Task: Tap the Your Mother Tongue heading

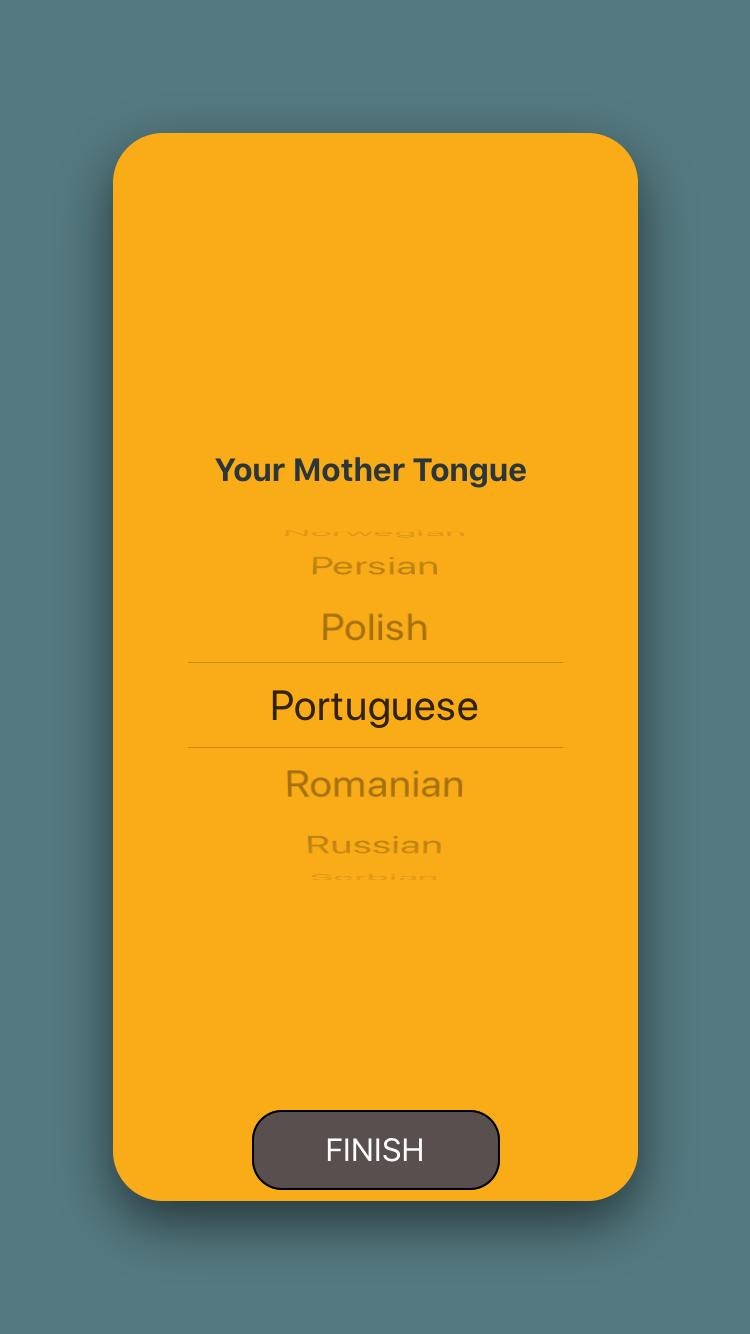Action: (370, 469)
